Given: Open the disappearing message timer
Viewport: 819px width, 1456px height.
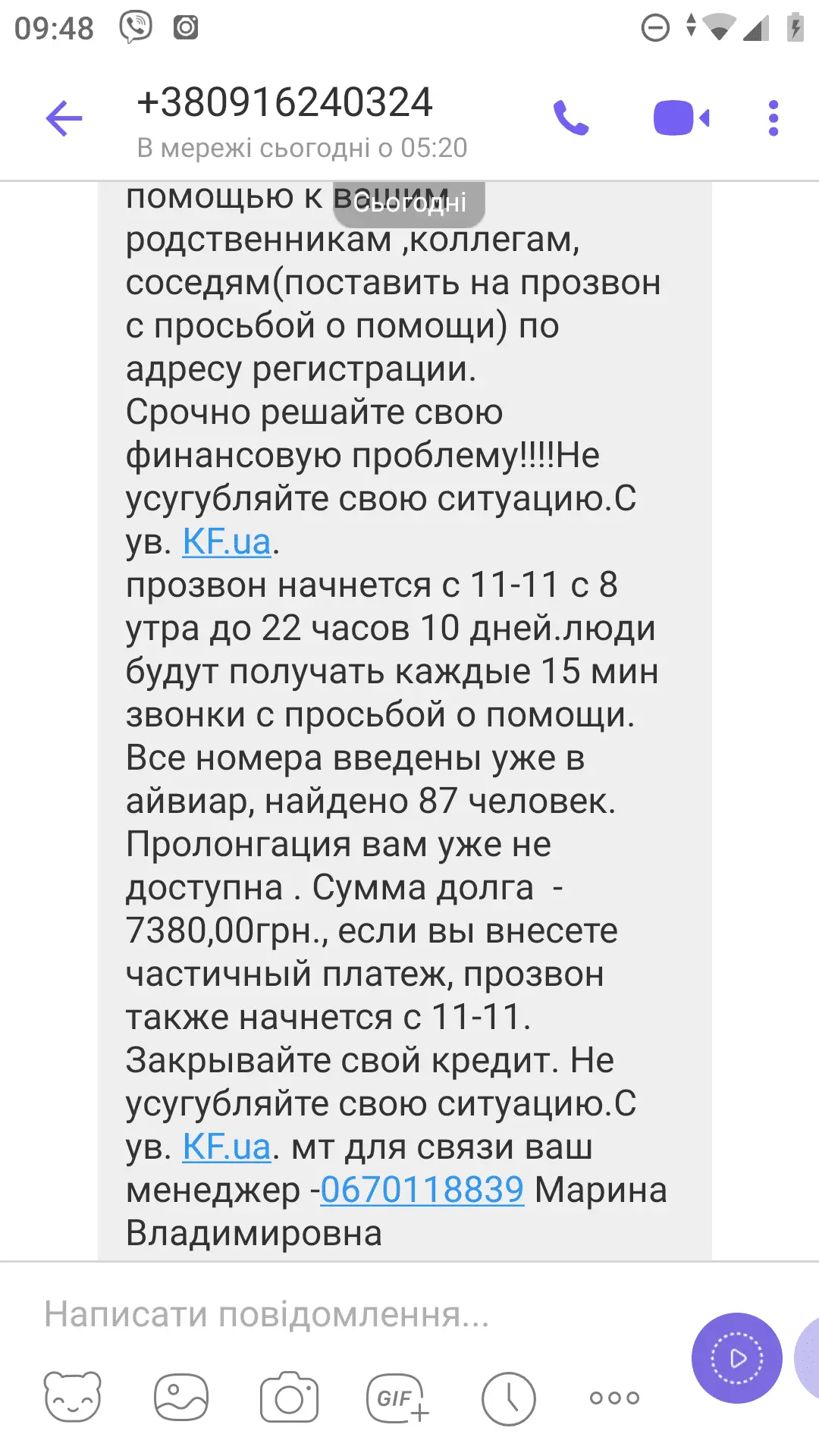Looking at the screenshot, I should tap(508, 1398).
